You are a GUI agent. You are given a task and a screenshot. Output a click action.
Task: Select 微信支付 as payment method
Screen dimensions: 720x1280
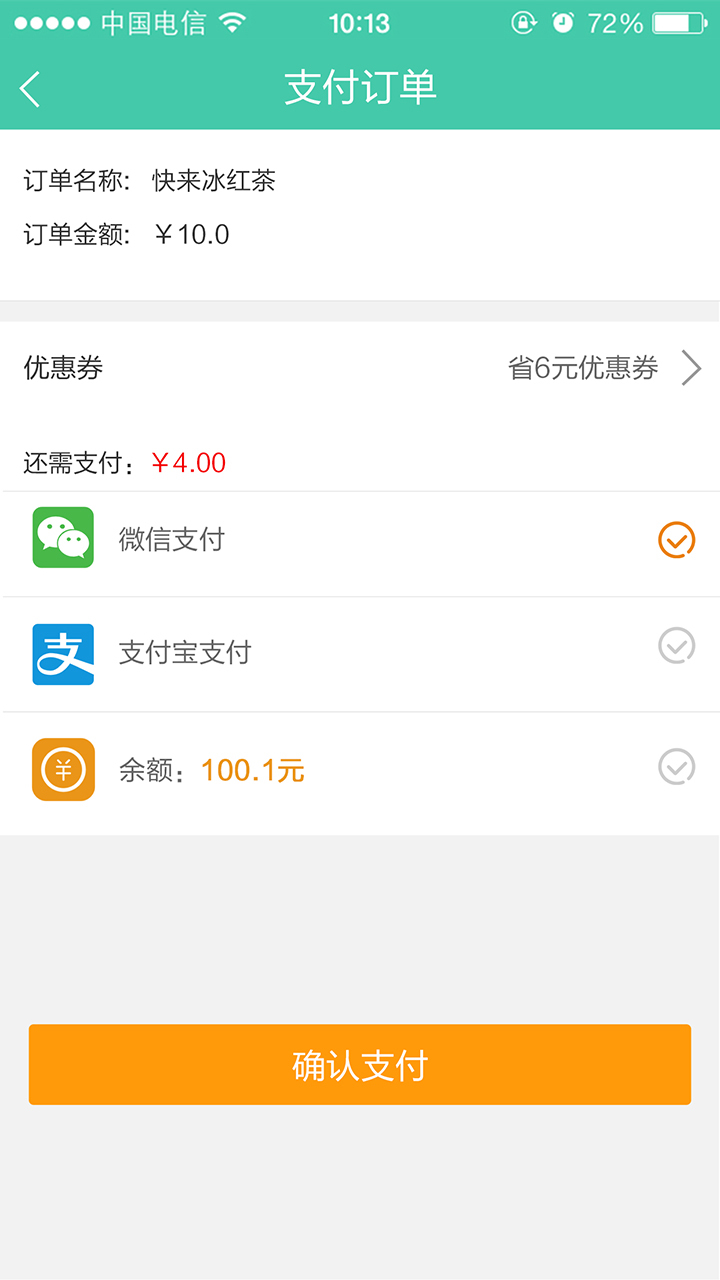360,541
